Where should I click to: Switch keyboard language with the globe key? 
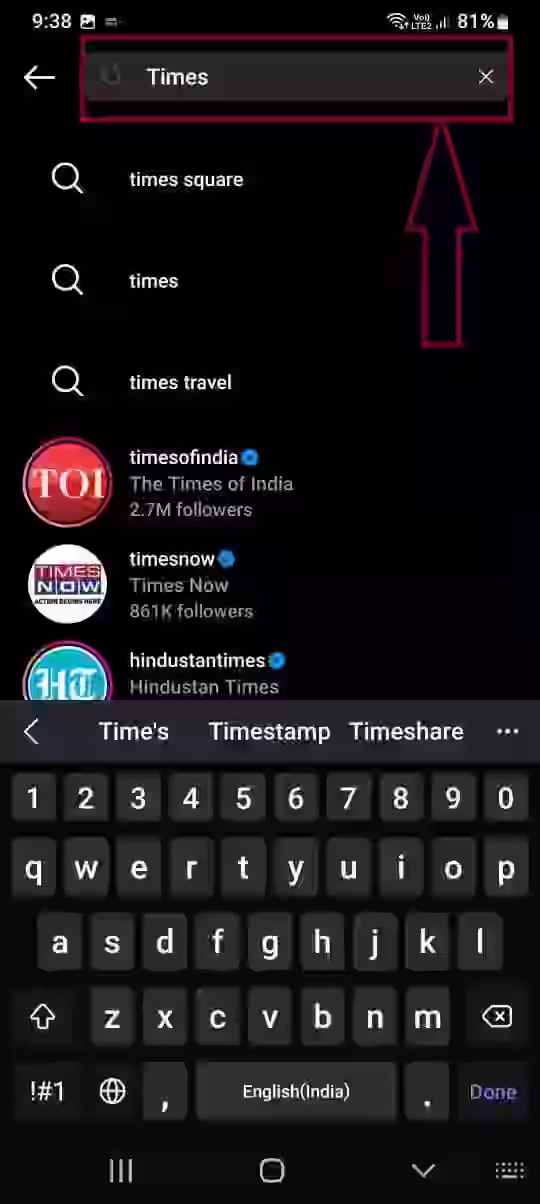tap(113, 1092)
